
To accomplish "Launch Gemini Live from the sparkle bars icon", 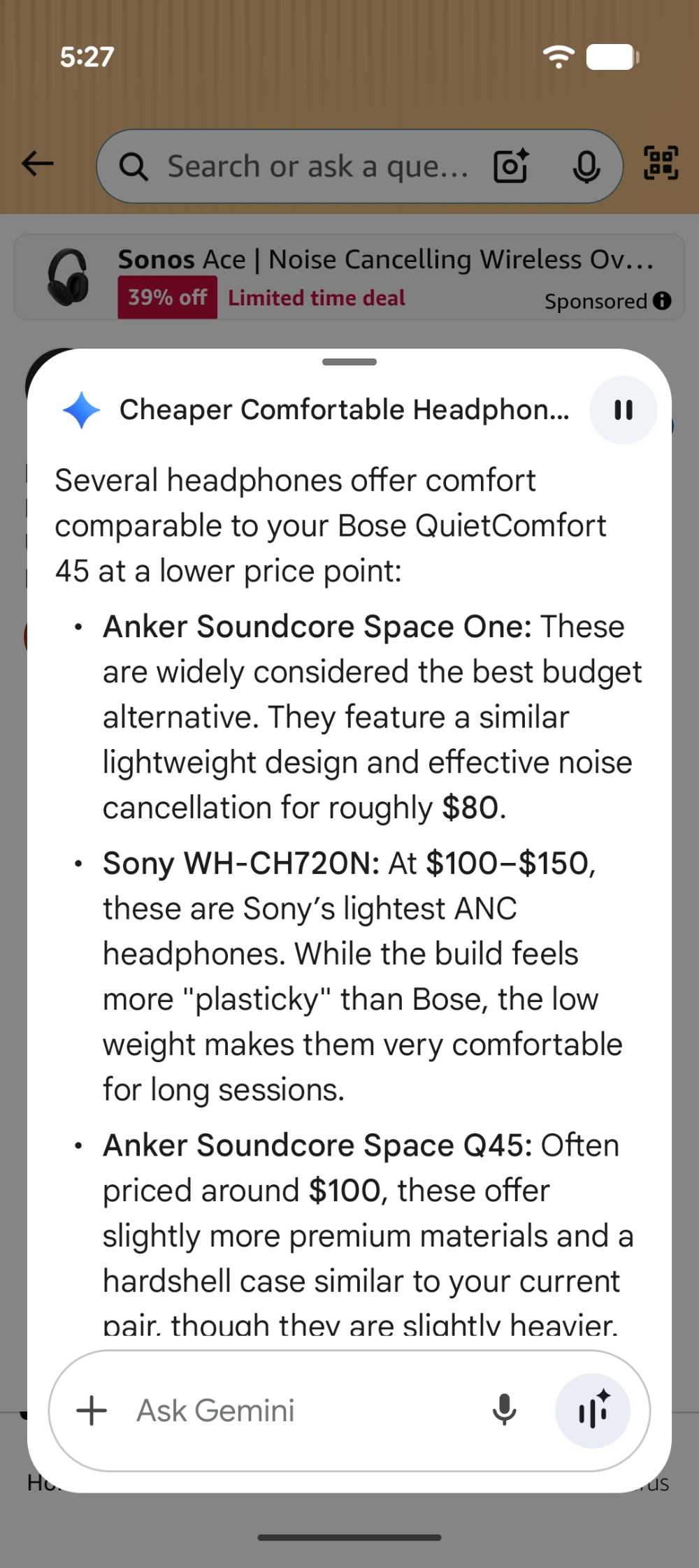I will (593, 1410).
